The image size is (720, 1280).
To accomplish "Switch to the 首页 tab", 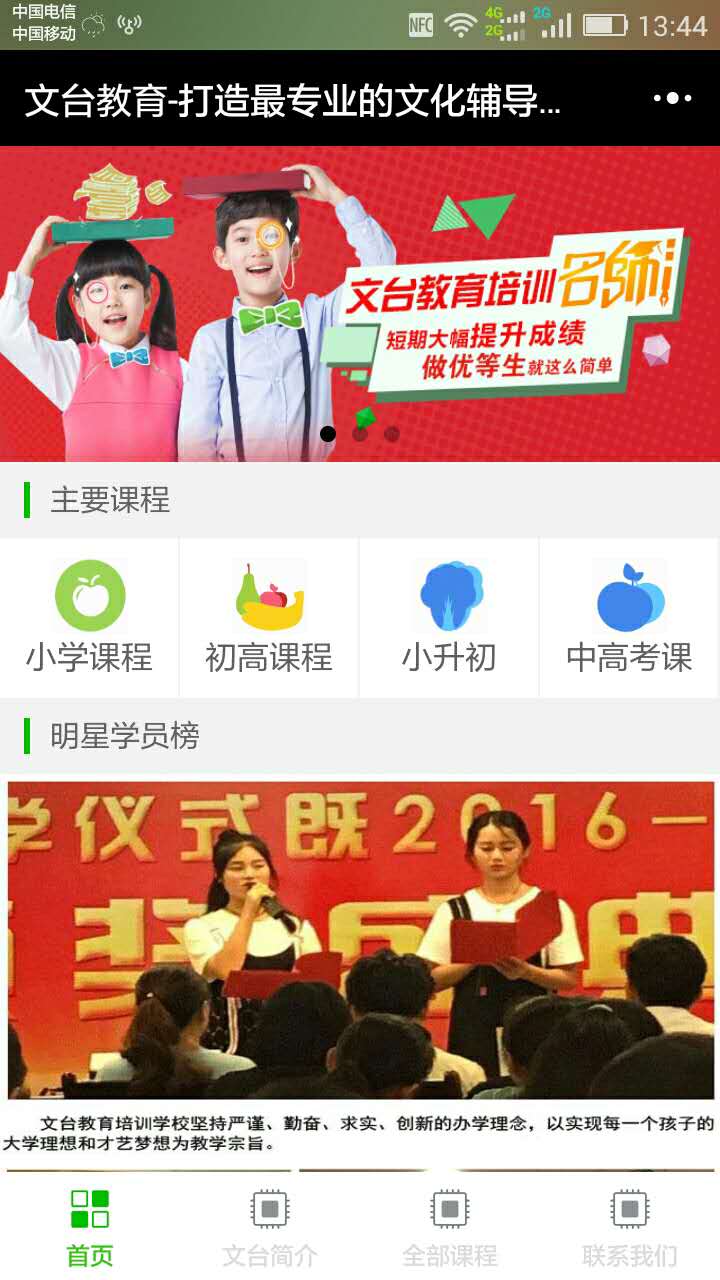I will pyautogui.click(x=90, y=1228).
